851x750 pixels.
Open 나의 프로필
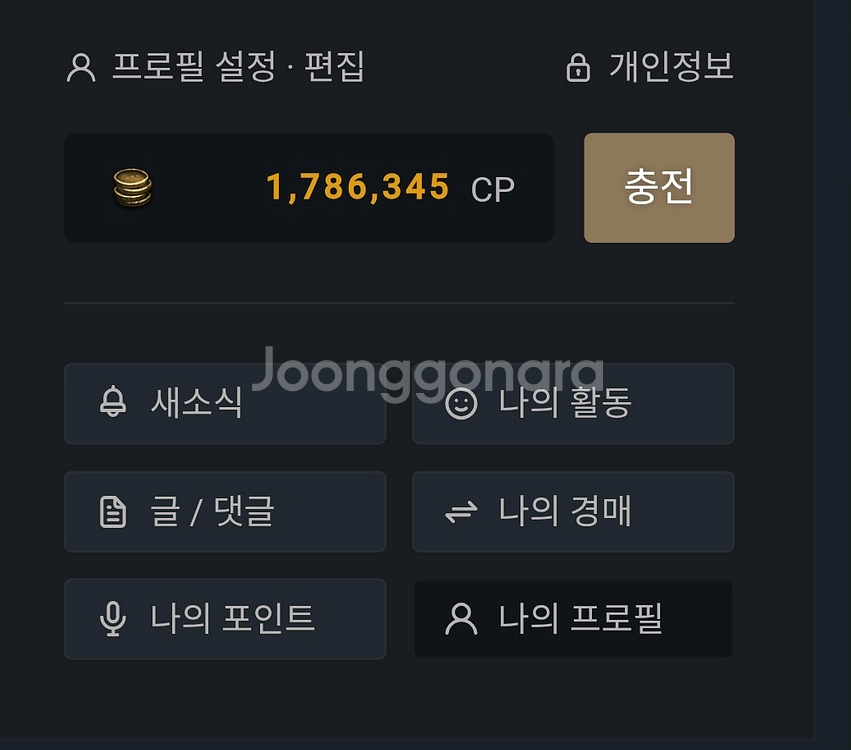pos(573,619)
